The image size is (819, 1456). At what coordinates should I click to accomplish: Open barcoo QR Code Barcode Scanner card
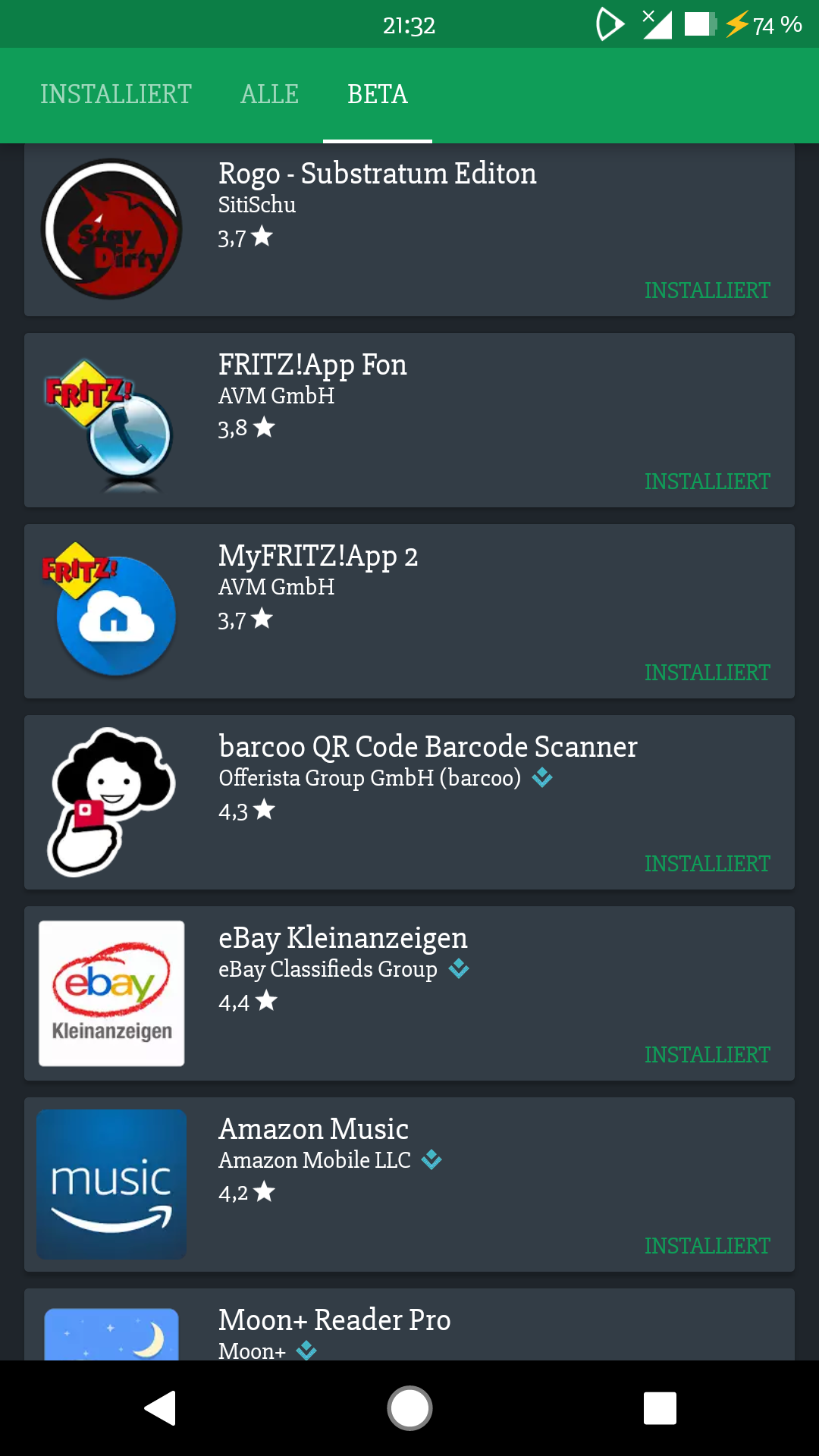pyautogui.click(x=409, y=802)
